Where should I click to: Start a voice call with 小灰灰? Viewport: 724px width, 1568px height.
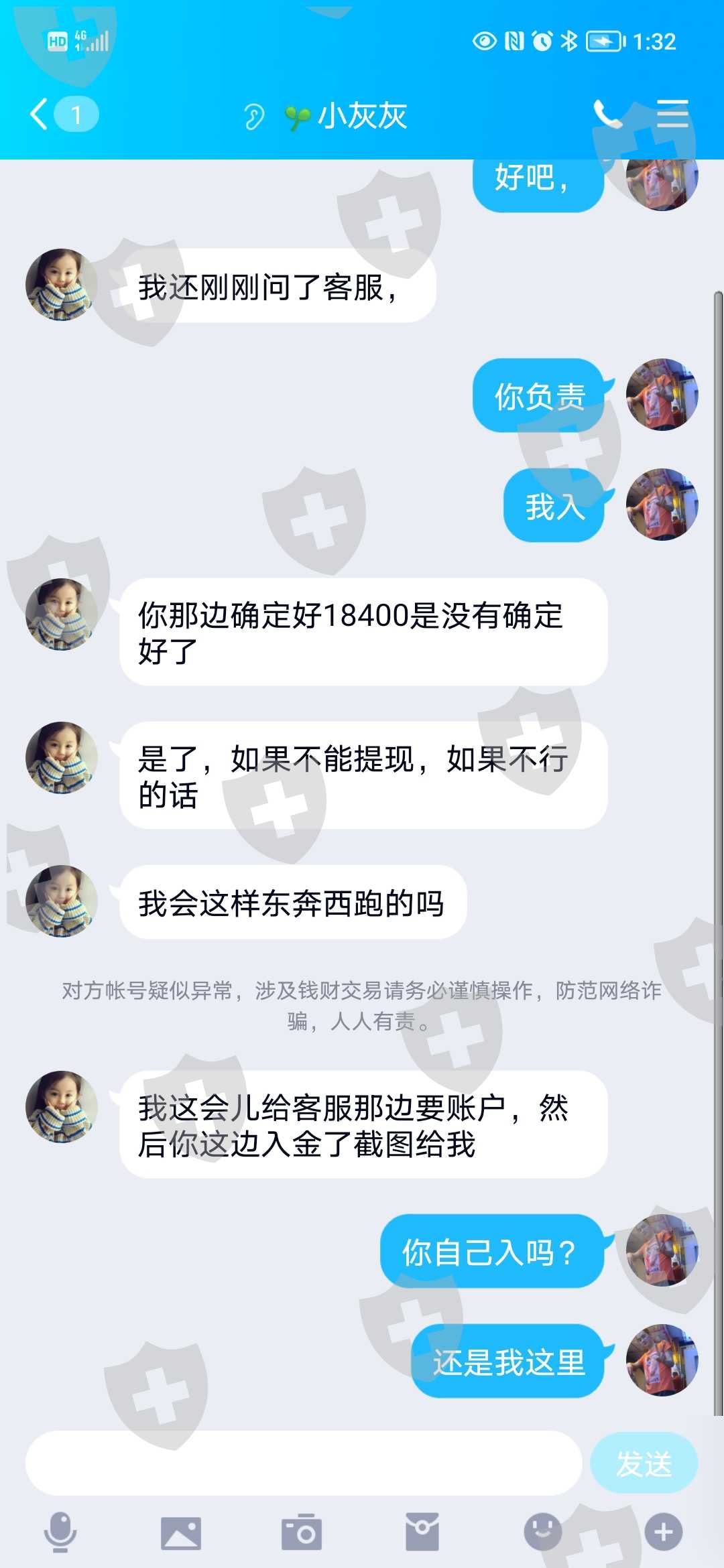pos(608,114)
